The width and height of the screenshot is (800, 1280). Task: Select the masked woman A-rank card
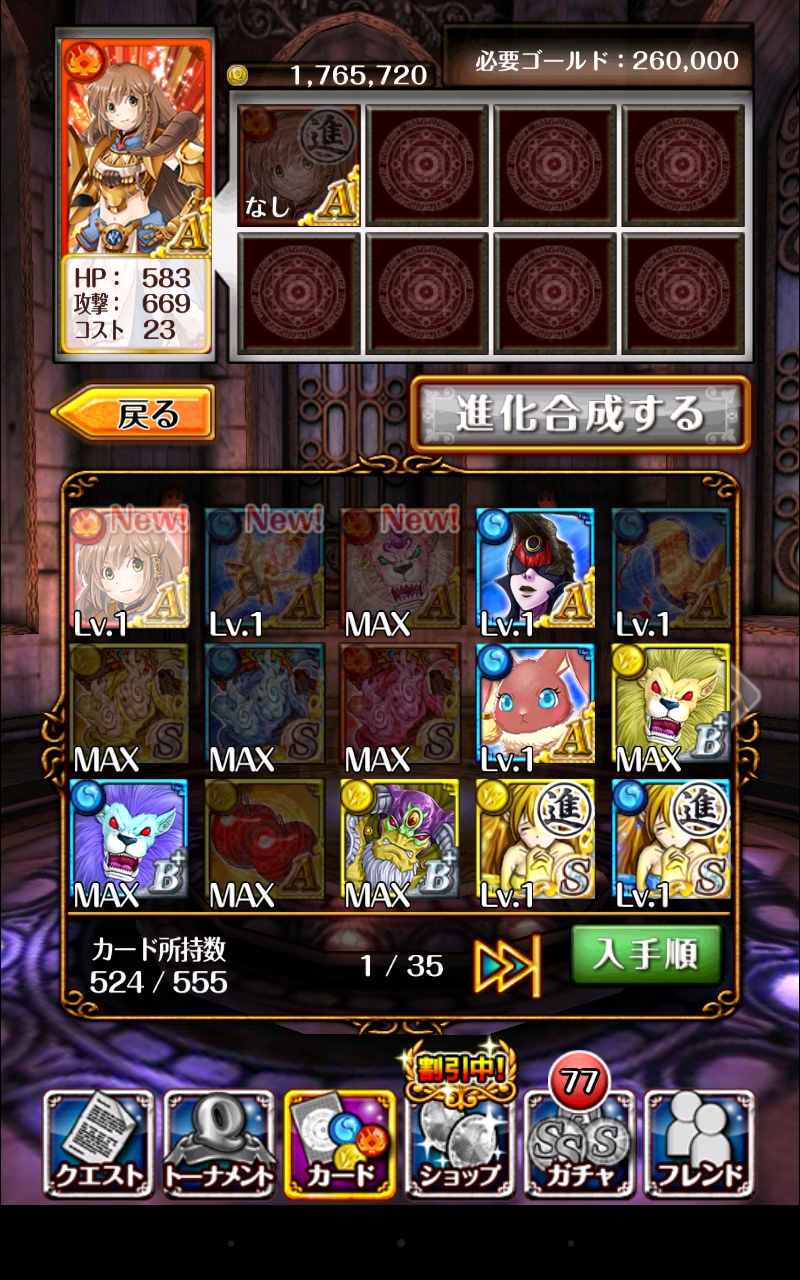[535, 568]
